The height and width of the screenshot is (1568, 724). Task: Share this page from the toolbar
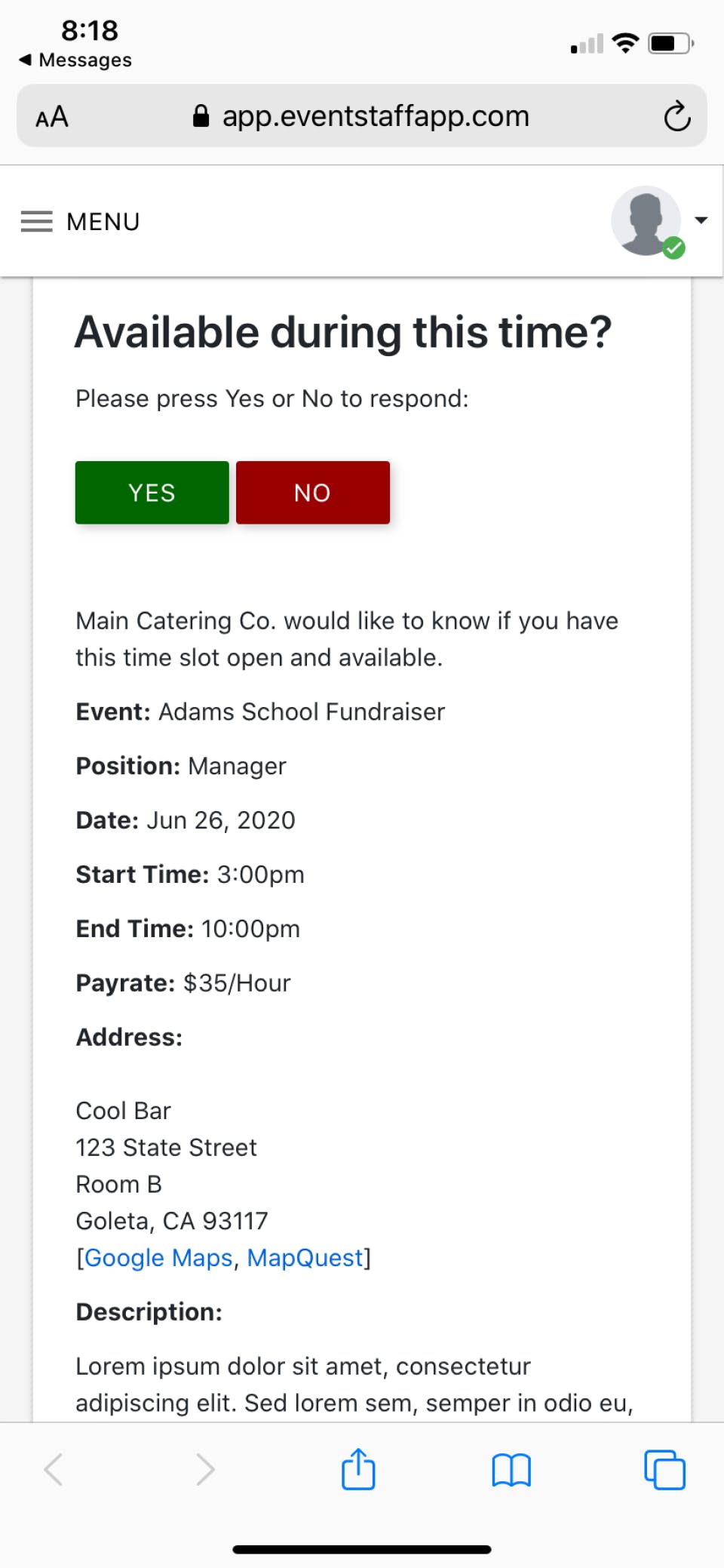click(358, 1469)
